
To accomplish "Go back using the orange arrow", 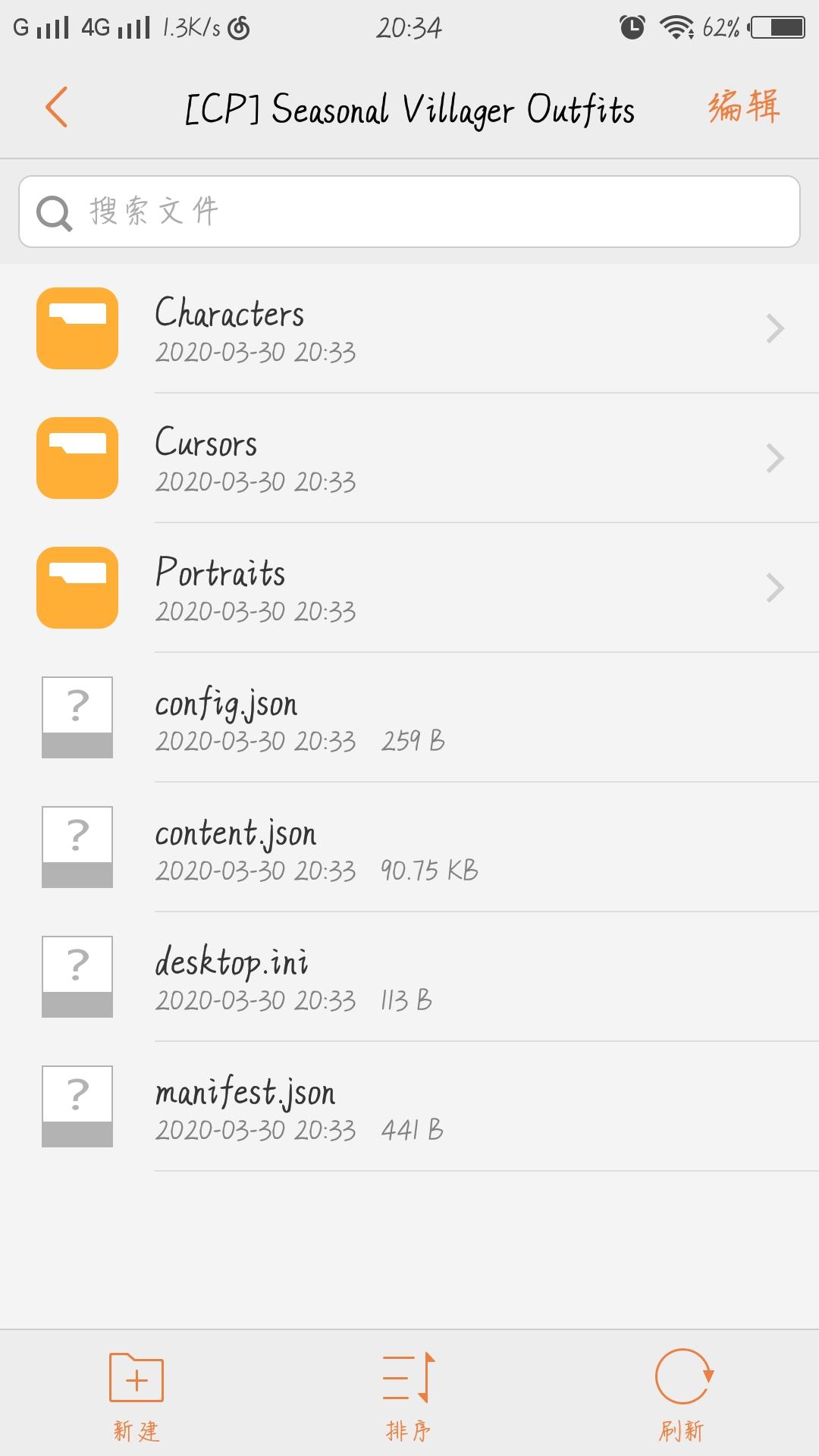I will coord(57,107).
